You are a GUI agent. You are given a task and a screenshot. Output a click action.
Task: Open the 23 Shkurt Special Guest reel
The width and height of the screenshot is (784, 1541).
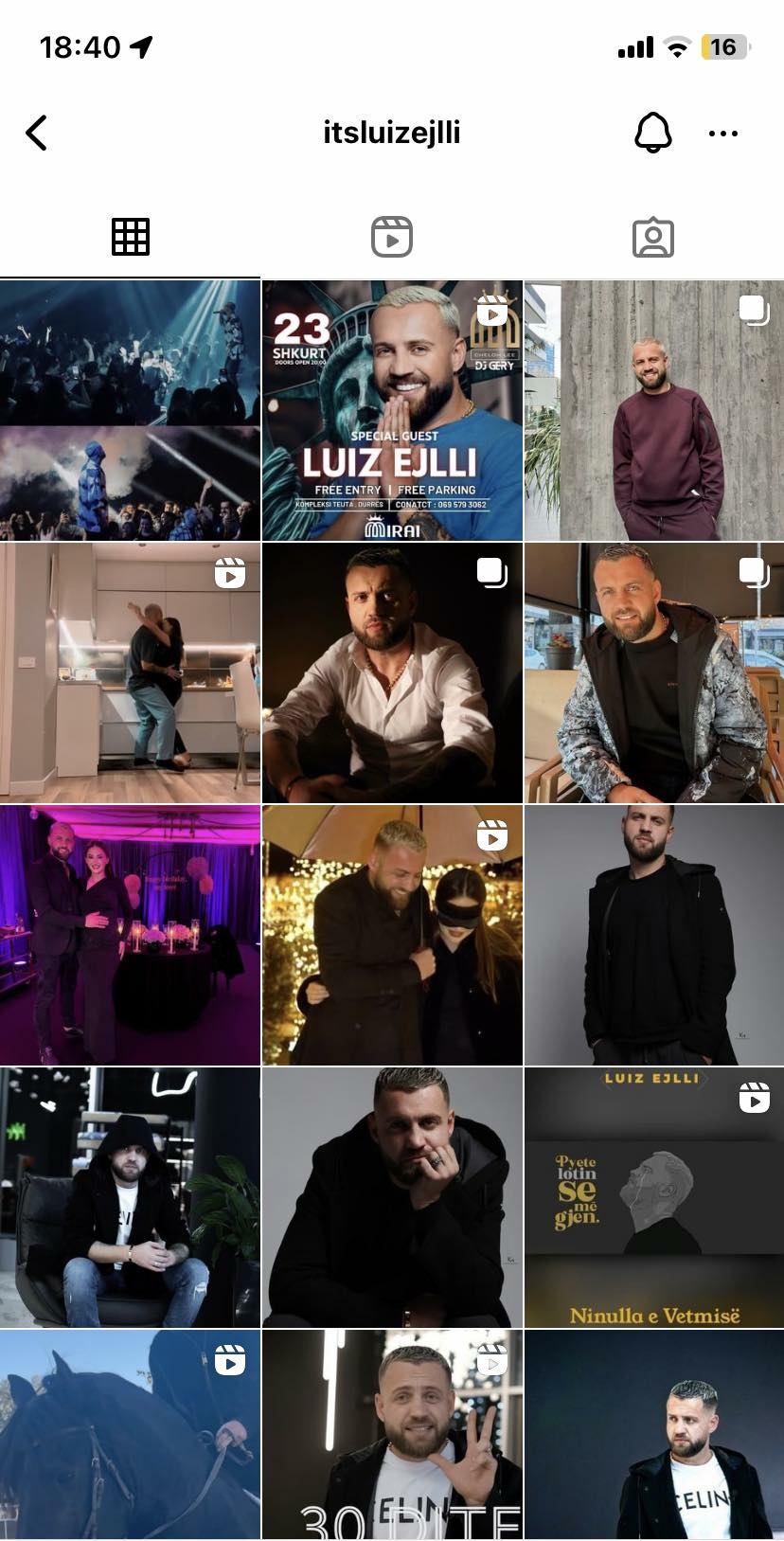pos(392,410)
